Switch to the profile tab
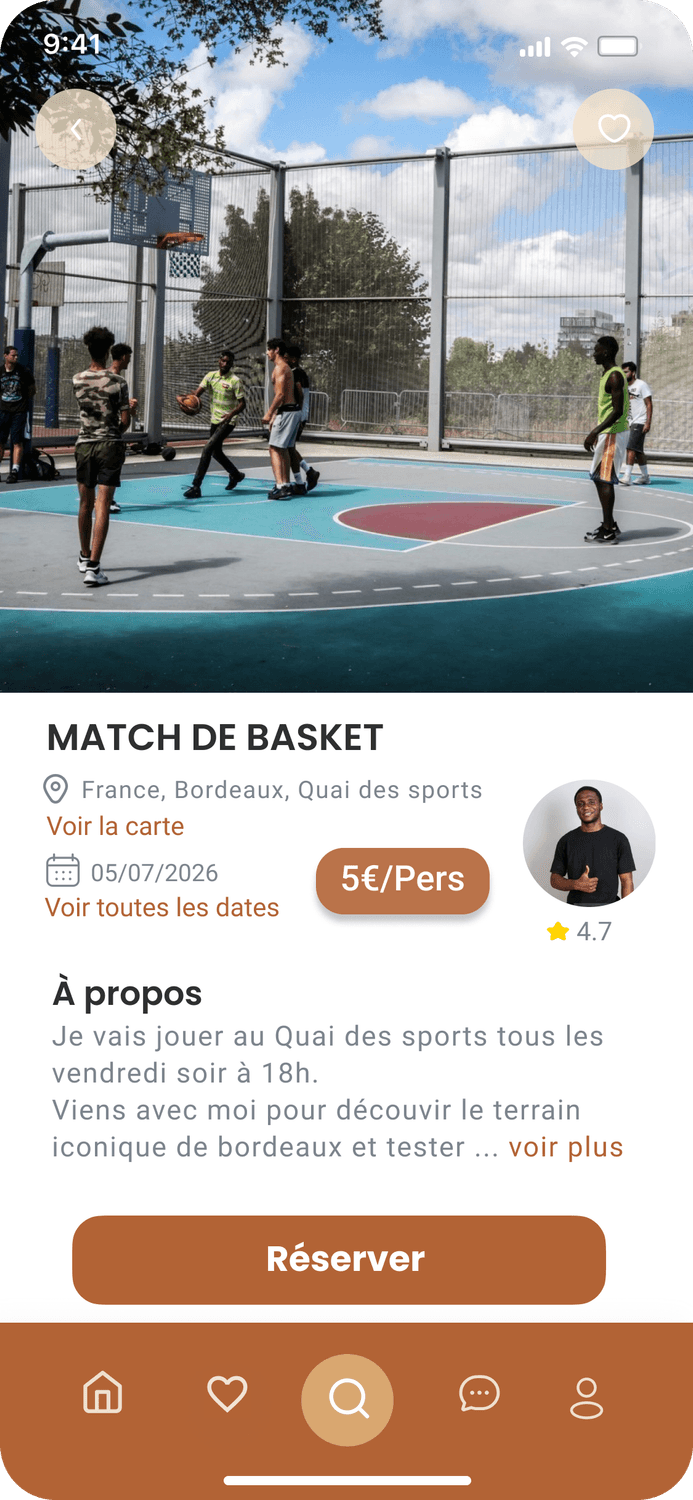 pyautogui.click(x=586, y=1397)
